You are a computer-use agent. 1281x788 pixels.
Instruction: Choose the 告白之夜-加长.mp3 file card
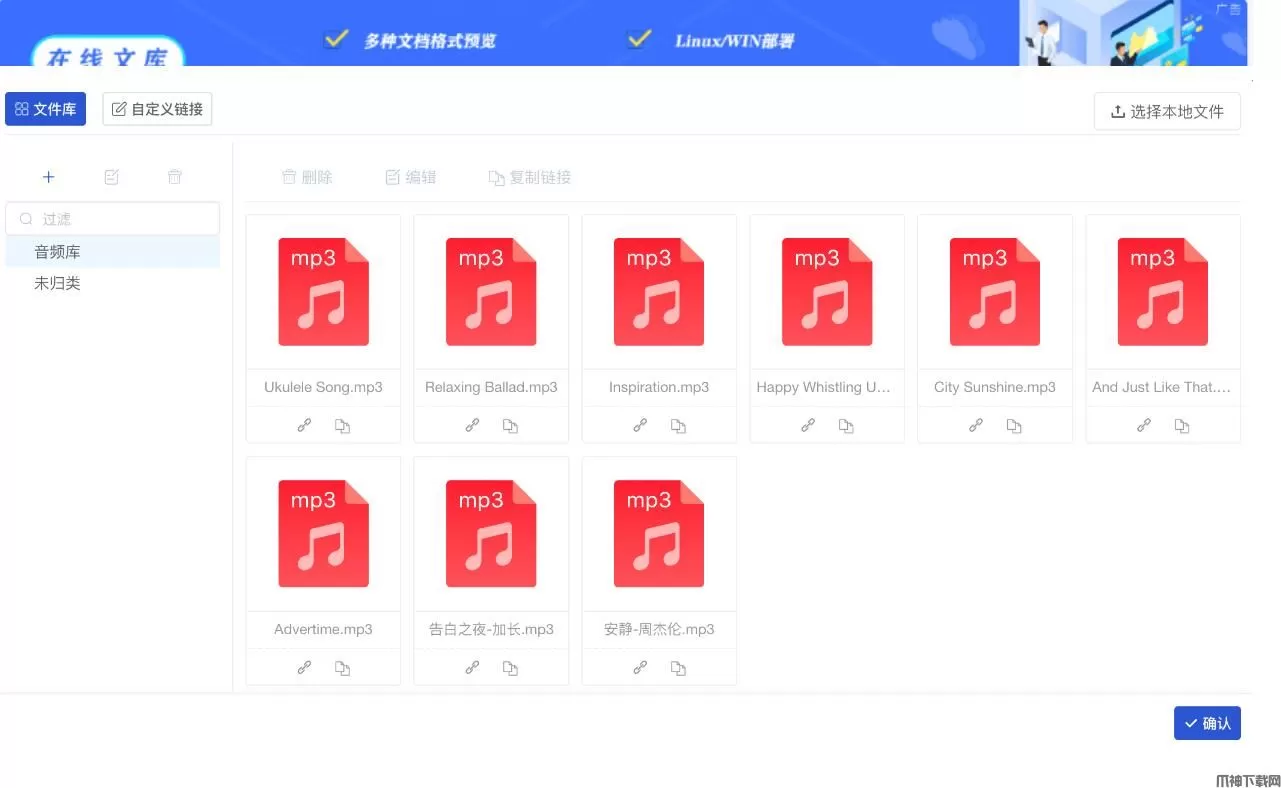pos(491,534)
